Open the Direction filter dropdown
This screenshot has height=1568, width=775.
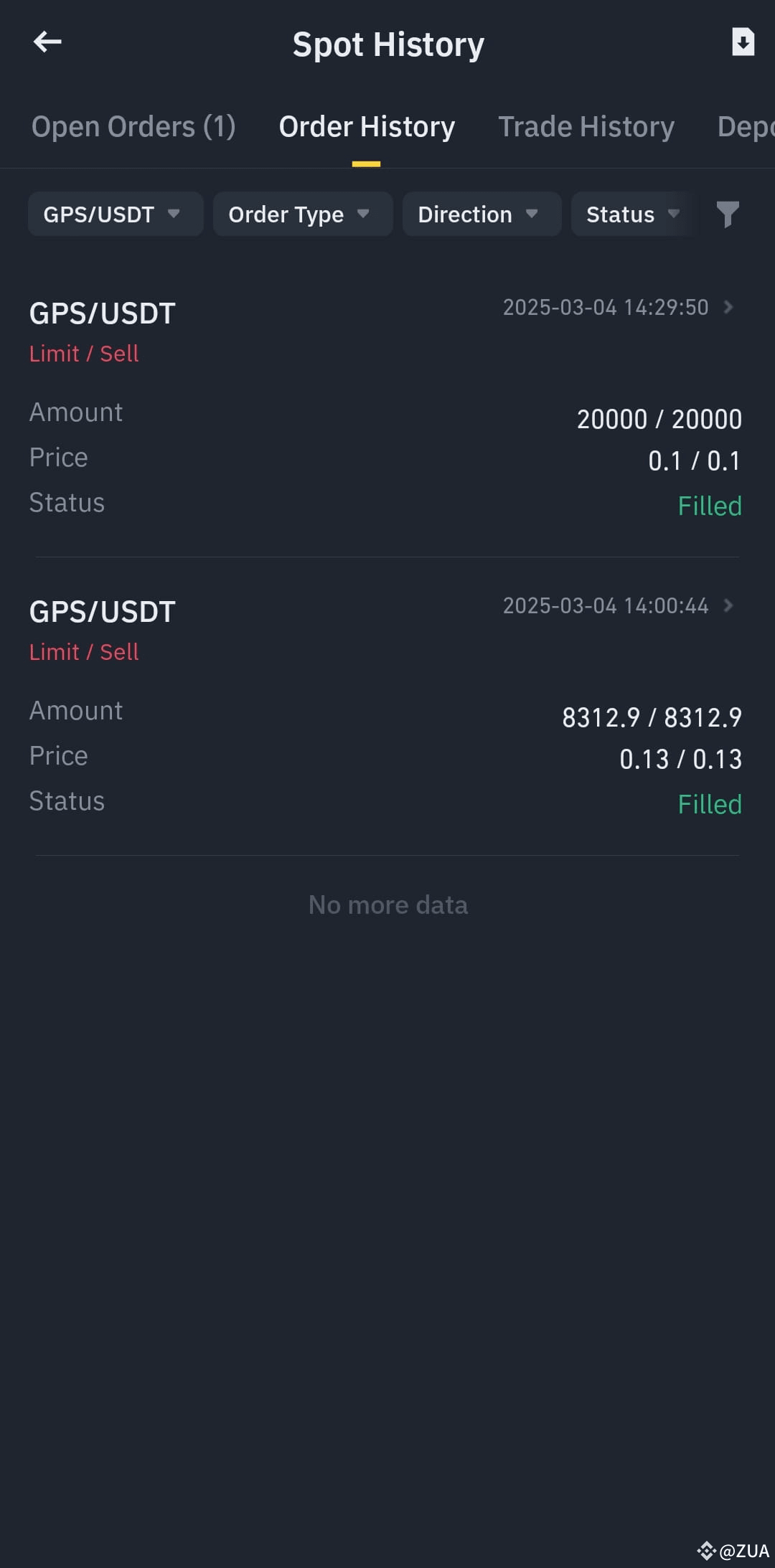point(482,214)
